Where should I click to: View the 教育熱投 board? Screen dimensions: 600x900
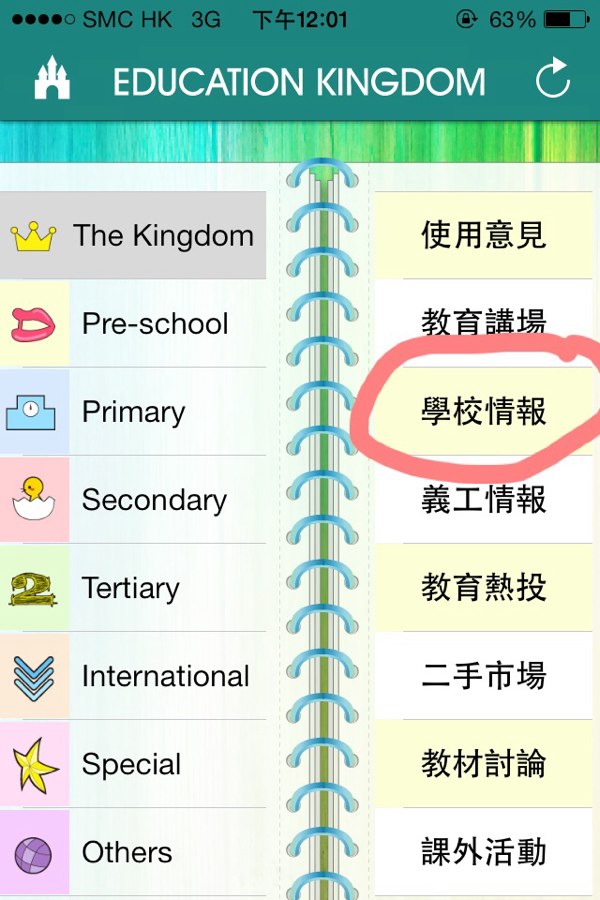coord(484,588)
